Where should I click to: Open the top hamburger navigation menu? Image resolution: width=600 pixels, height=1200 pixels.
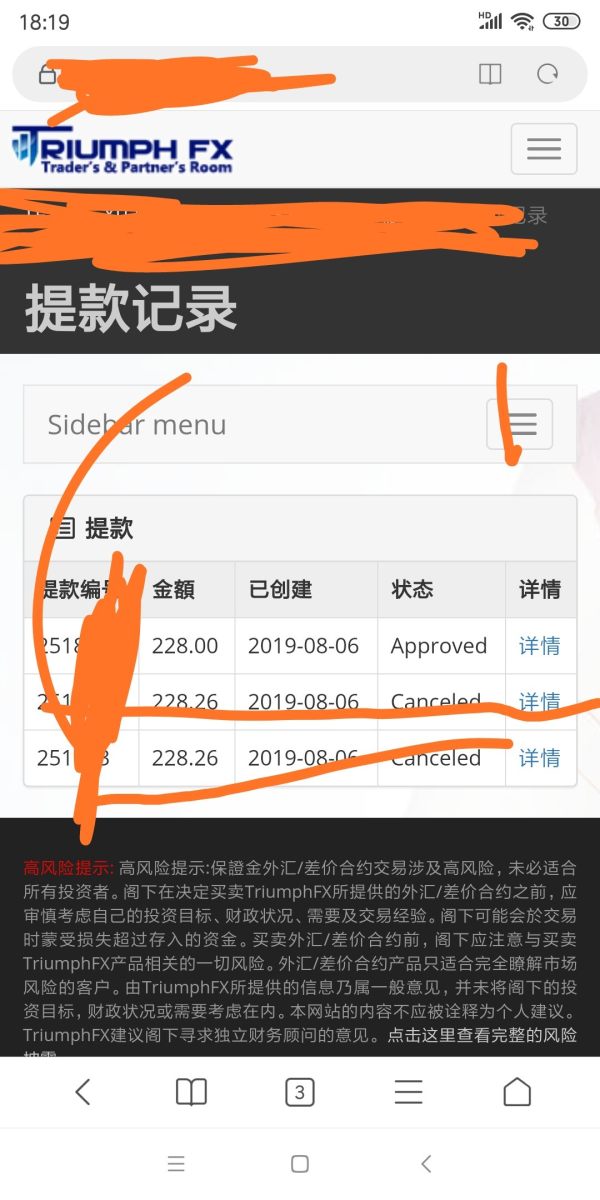point(543,149)
